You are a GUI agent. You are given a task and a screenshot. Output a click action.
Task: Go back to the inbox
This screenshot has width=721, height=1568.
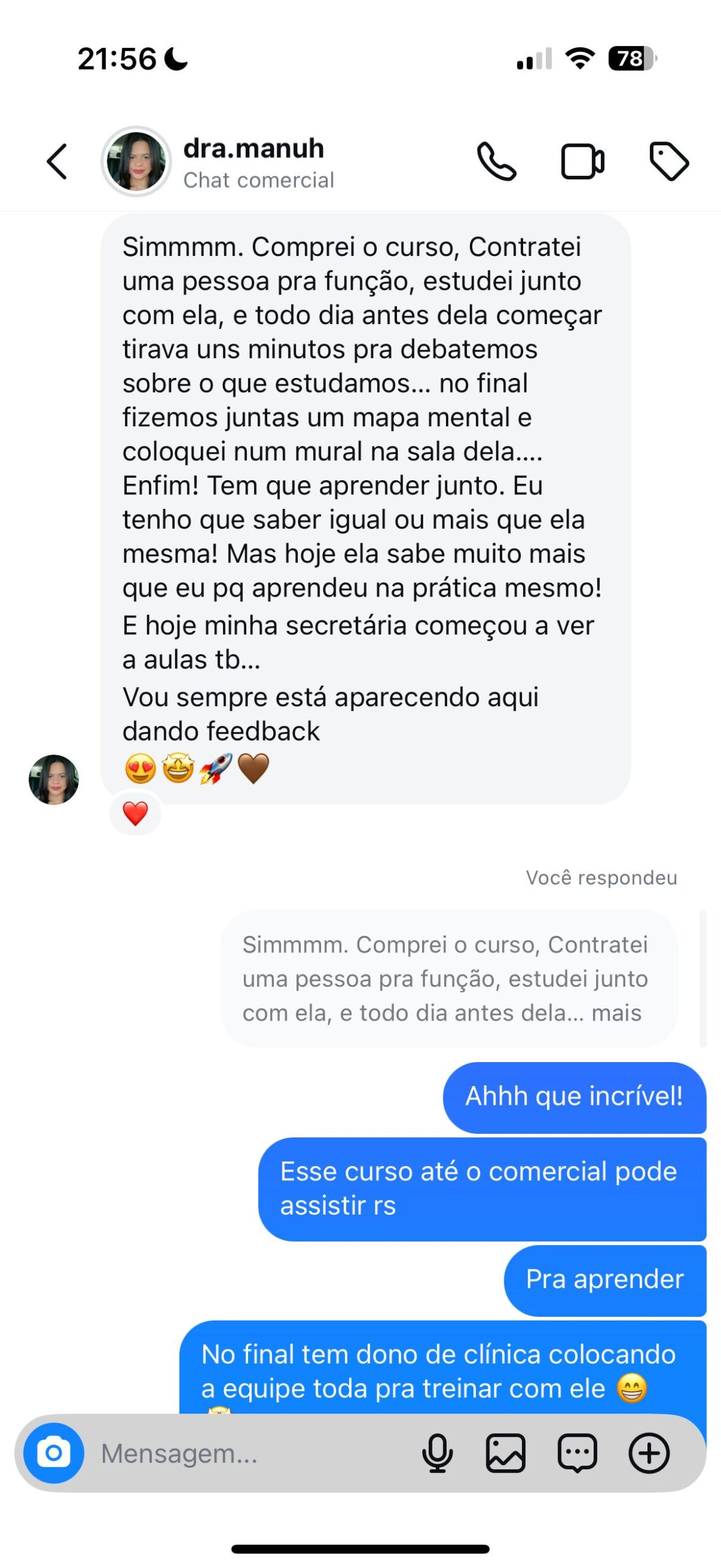coord(57,162)
